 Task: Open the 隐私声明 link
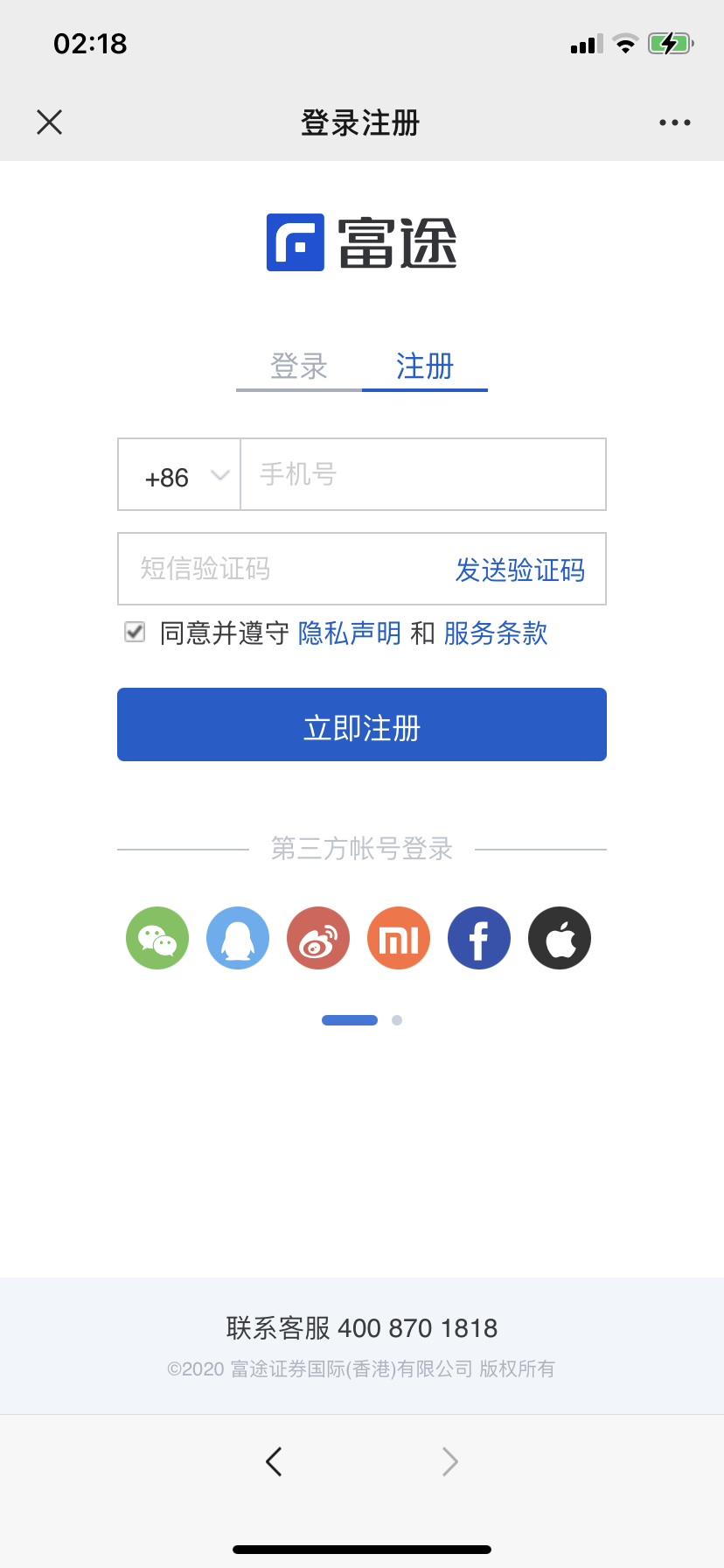[x=350, y=633]
